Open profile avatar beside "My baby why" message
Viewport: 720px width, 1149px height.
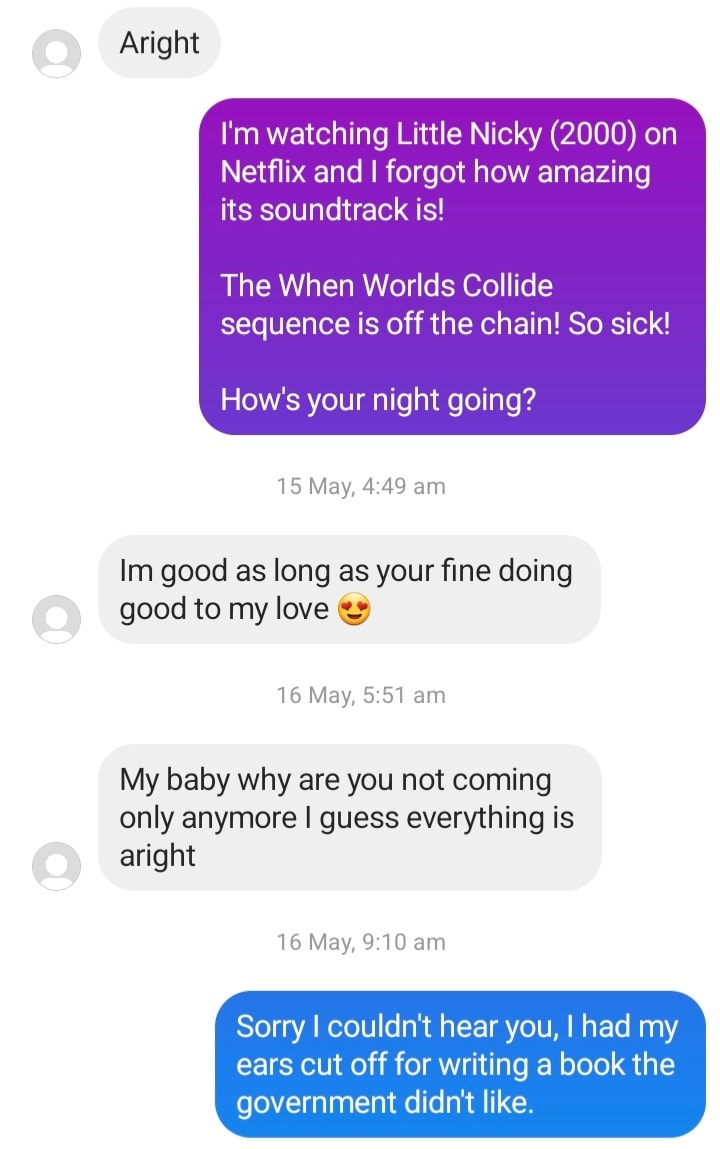tap(56, 865)
